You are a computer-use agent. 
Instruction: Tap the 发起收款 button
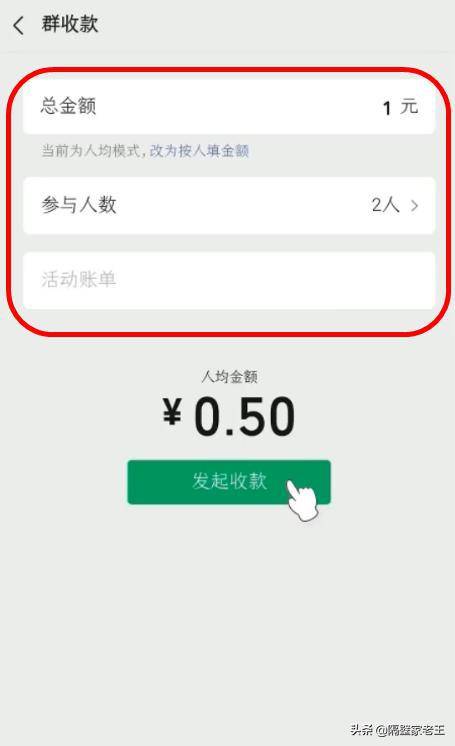click(x=229, y=482)
